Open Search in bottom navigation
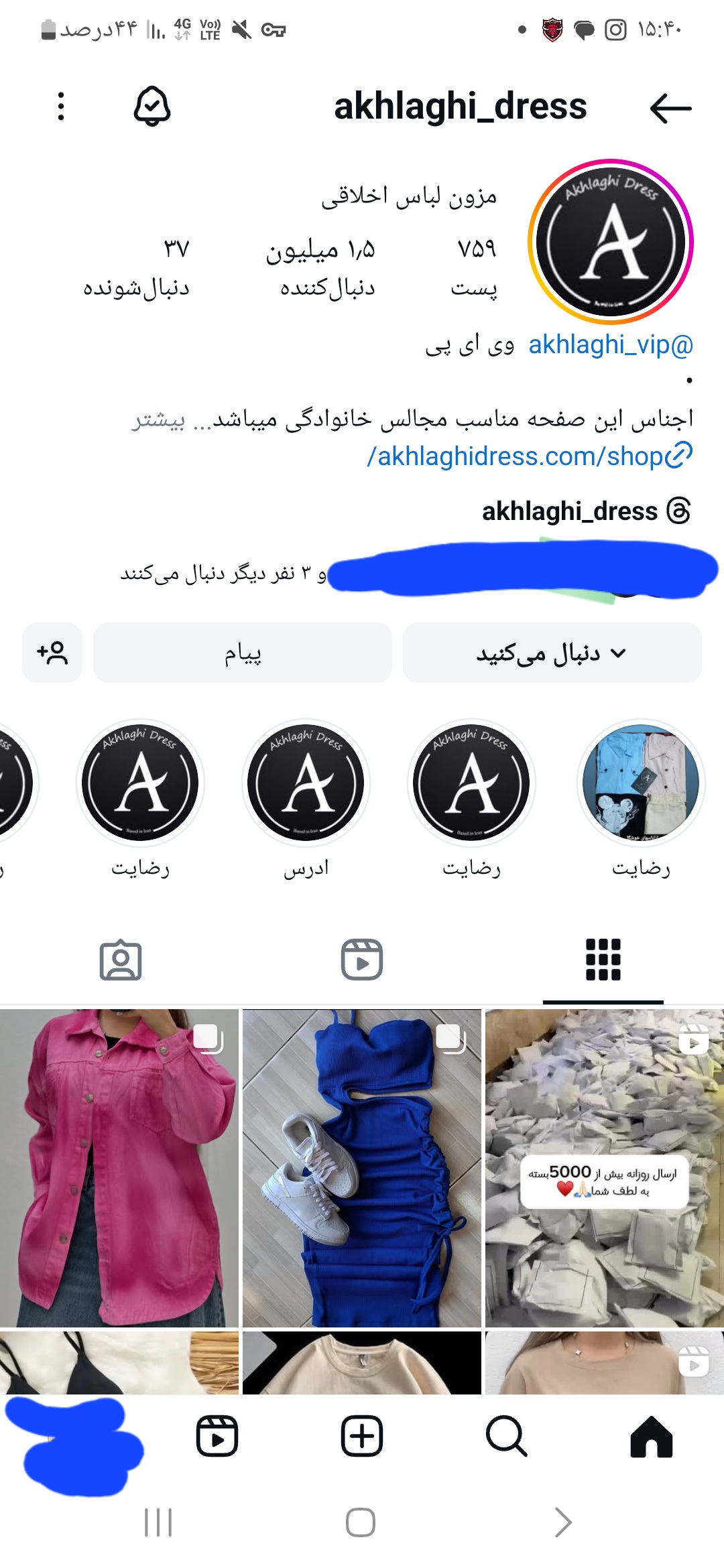This screenshot has height=1568, width=724. pyautogui.click(x=506, y=1436)
